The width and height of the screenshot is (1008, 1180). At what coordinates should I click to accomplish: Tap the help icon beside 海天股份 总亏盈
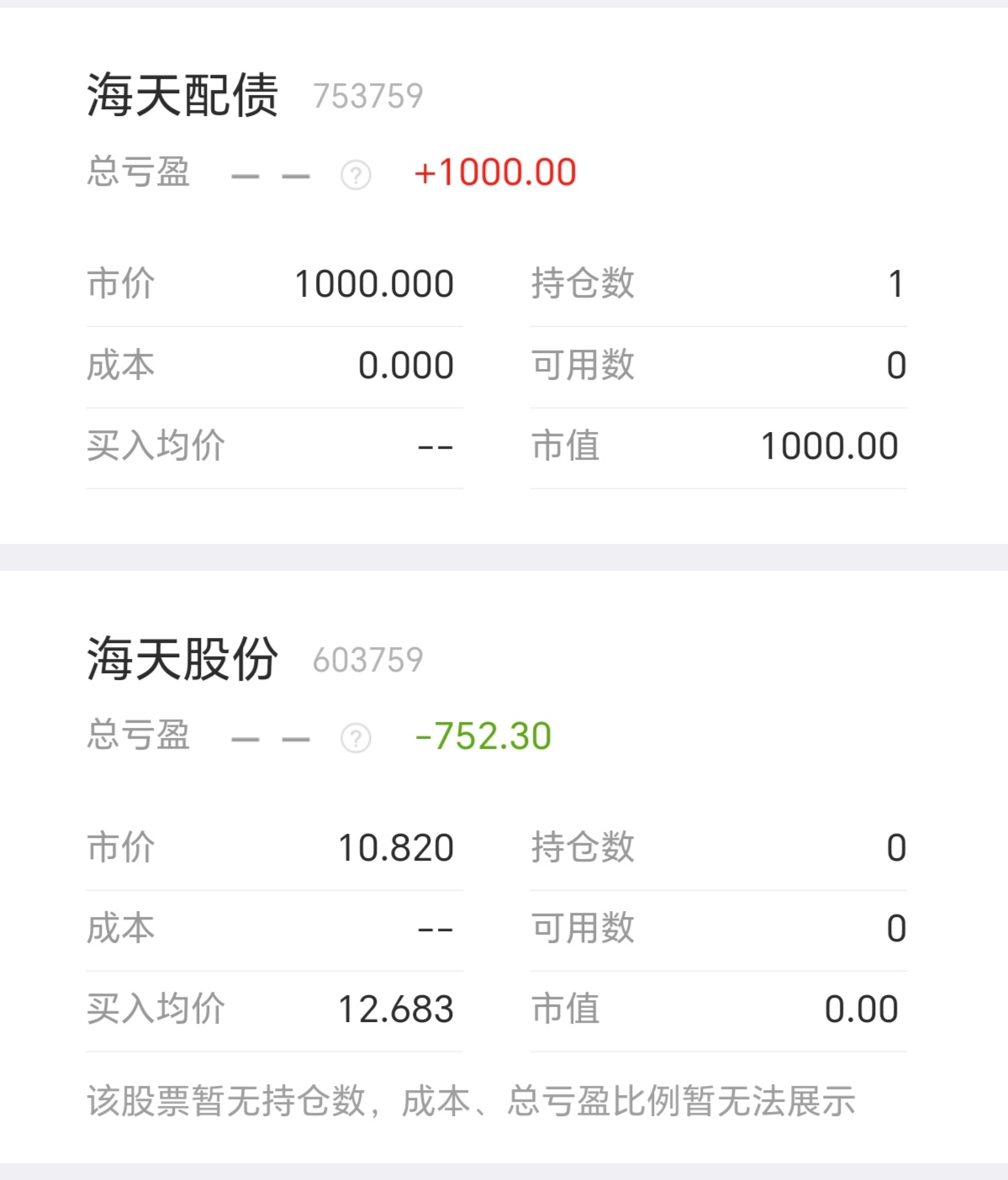[x=356, y=739]
